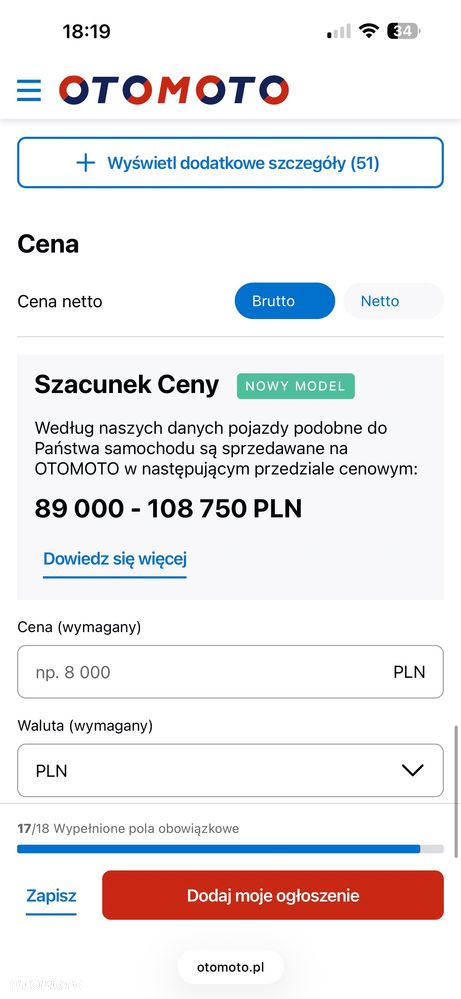Expand Wyświetl dodatkowe szczegóły (51)

tap(230, 162)
